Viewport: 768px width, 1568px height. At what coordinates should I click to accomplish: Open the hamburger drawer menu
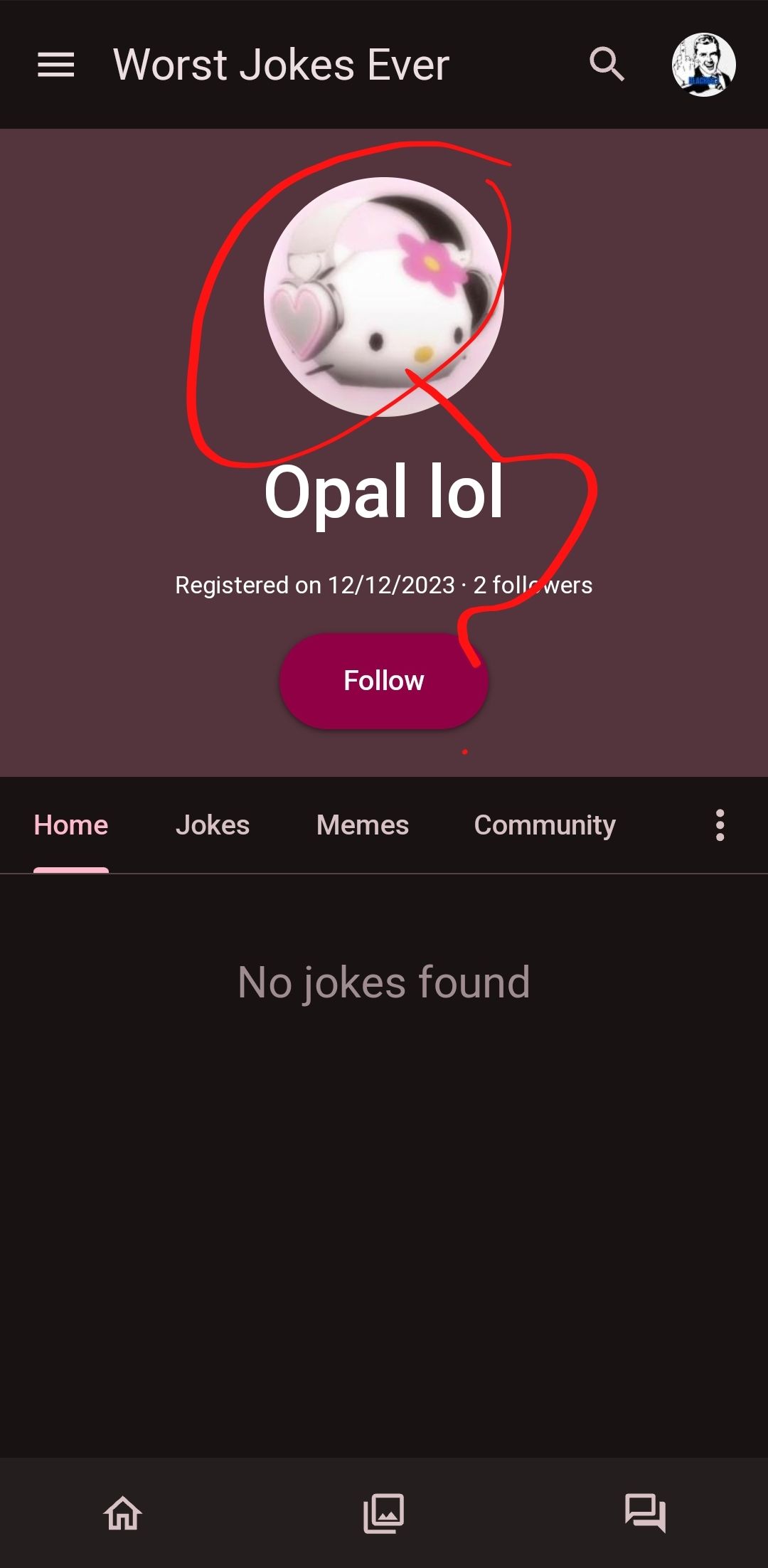click(x=55, y=65)
